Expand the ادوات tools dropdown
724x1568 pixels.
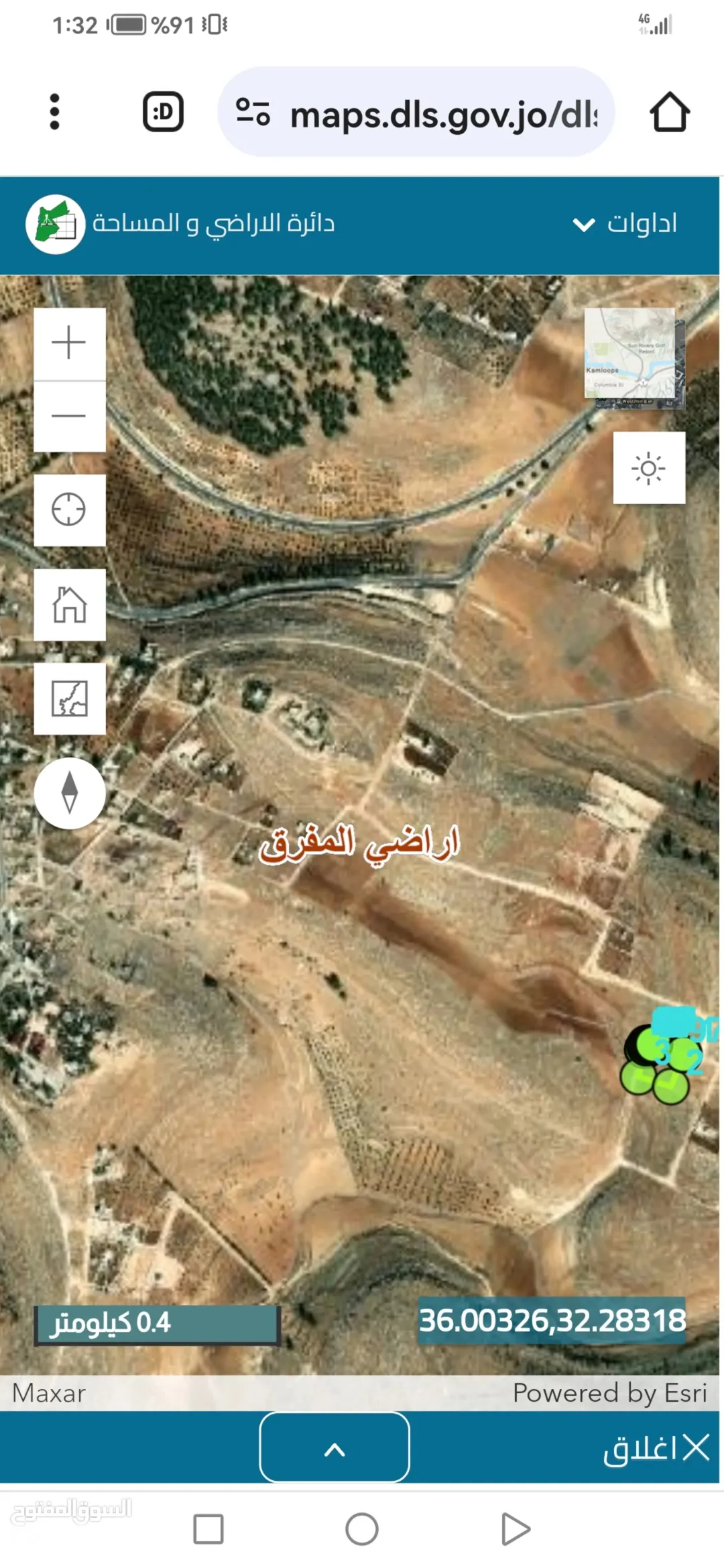[x=625, y=224]
